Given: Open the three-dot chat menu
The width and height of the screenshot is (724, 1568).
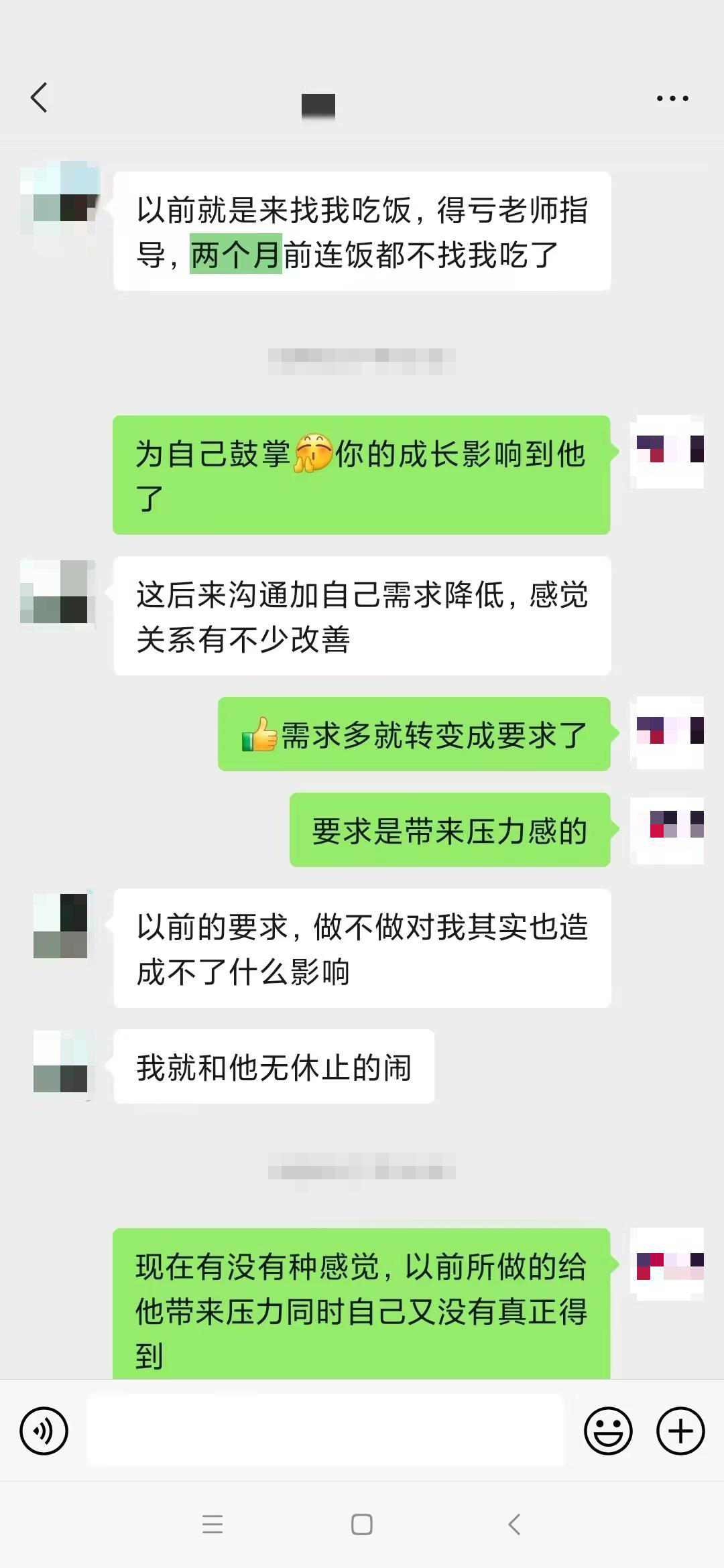Looking at the screenshot, I should coord(672,98).
